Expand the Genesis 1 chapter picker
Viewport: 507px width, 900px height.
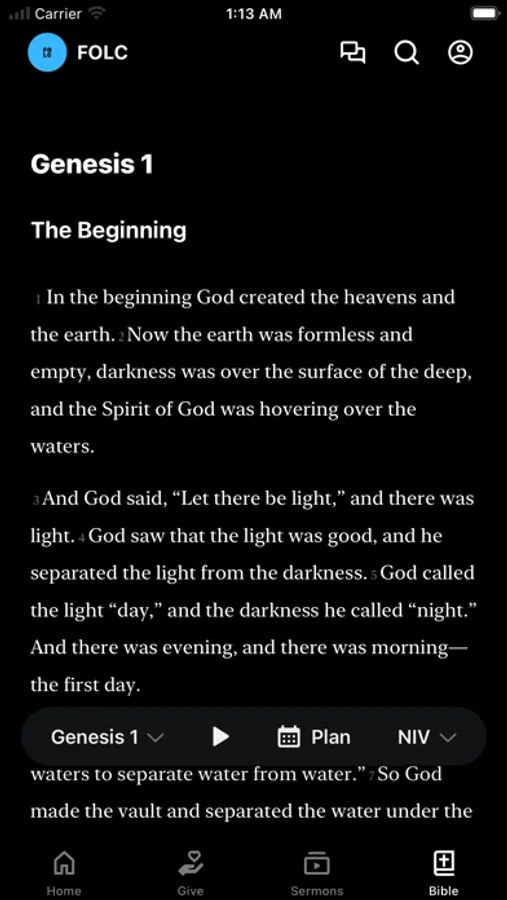[107, 737]
